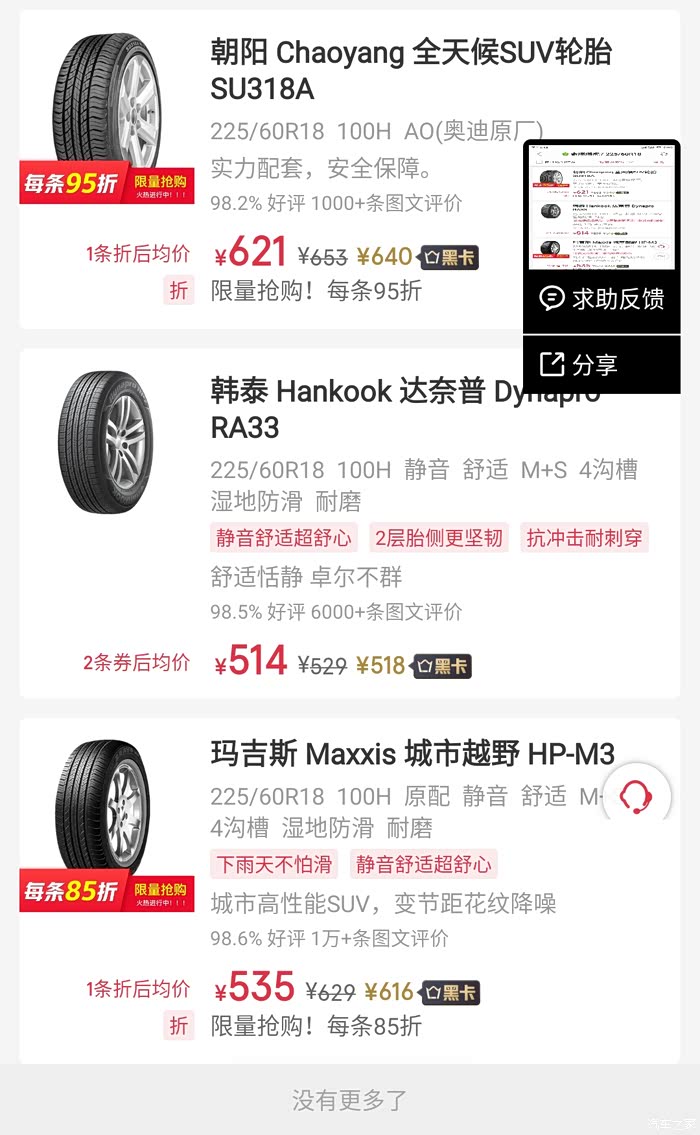Contact customer service via headset icon

(636, 797)
